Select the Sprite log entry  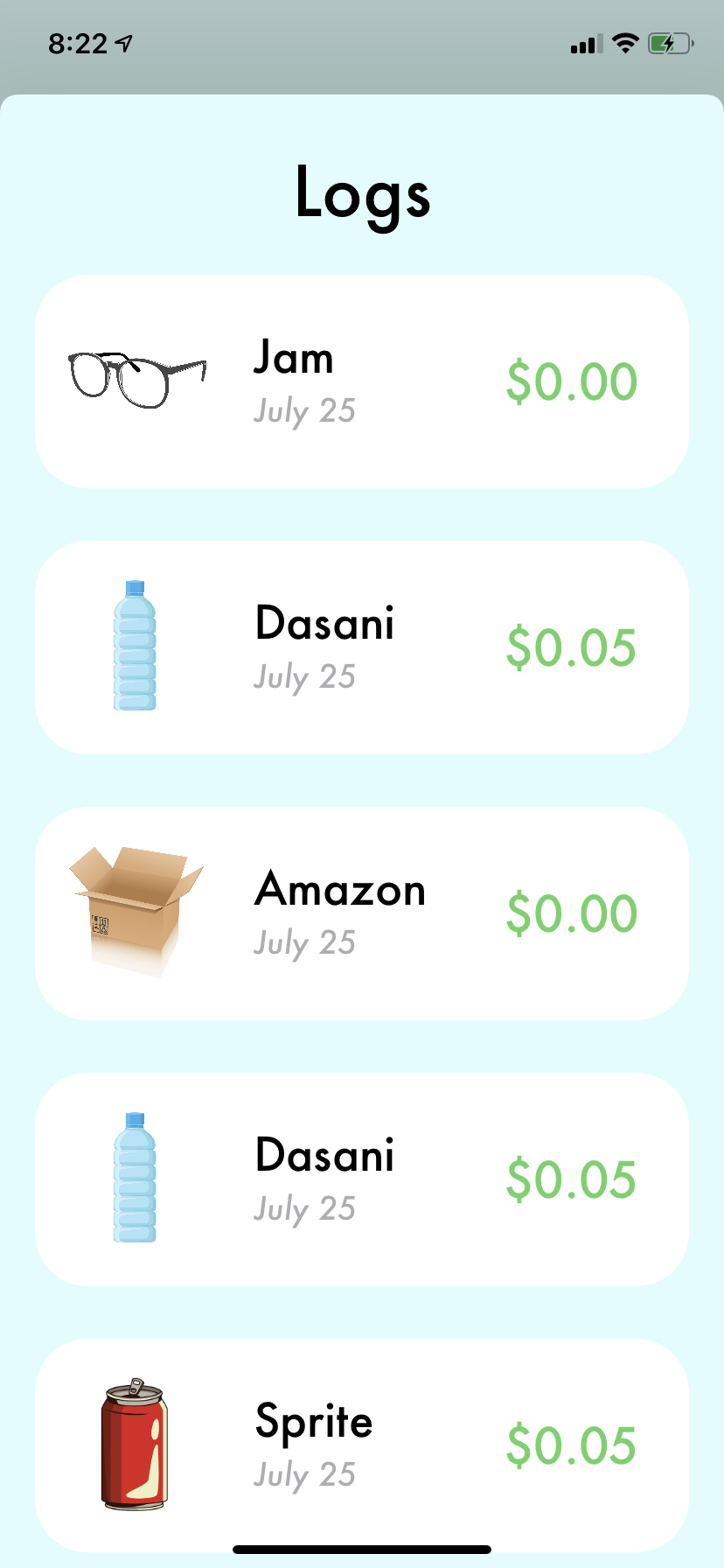pos(362,1444)
